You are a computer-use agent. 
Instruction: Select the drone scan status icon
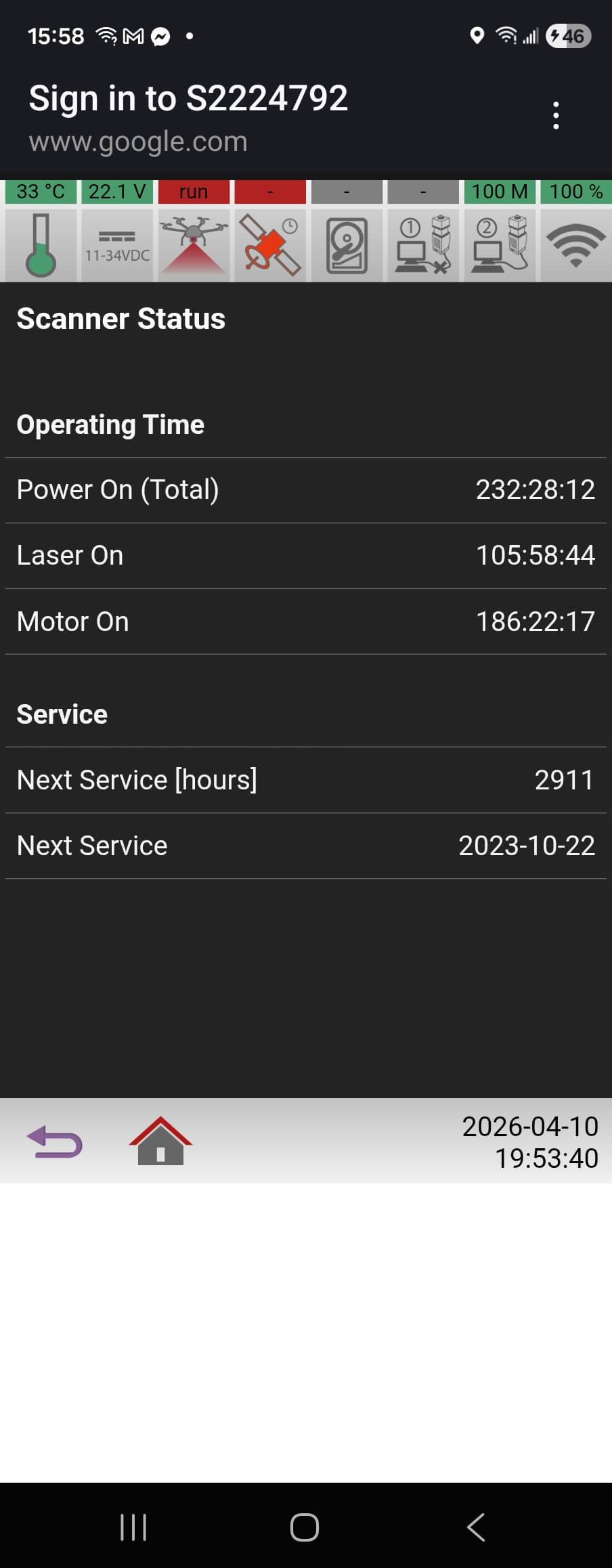194,245
